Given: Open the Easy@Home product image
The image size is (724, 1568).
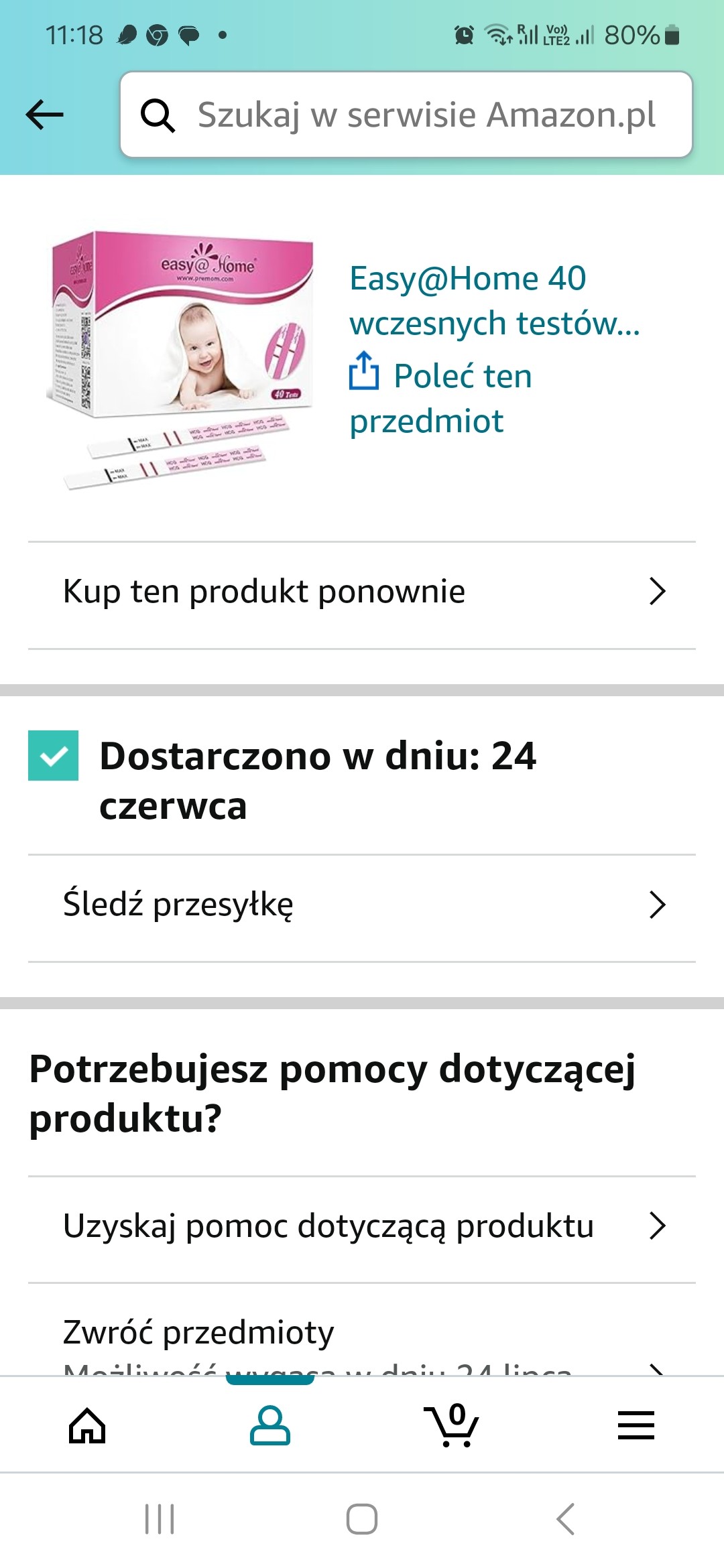Looking at the screenshot, I should [x=180, y=360].
